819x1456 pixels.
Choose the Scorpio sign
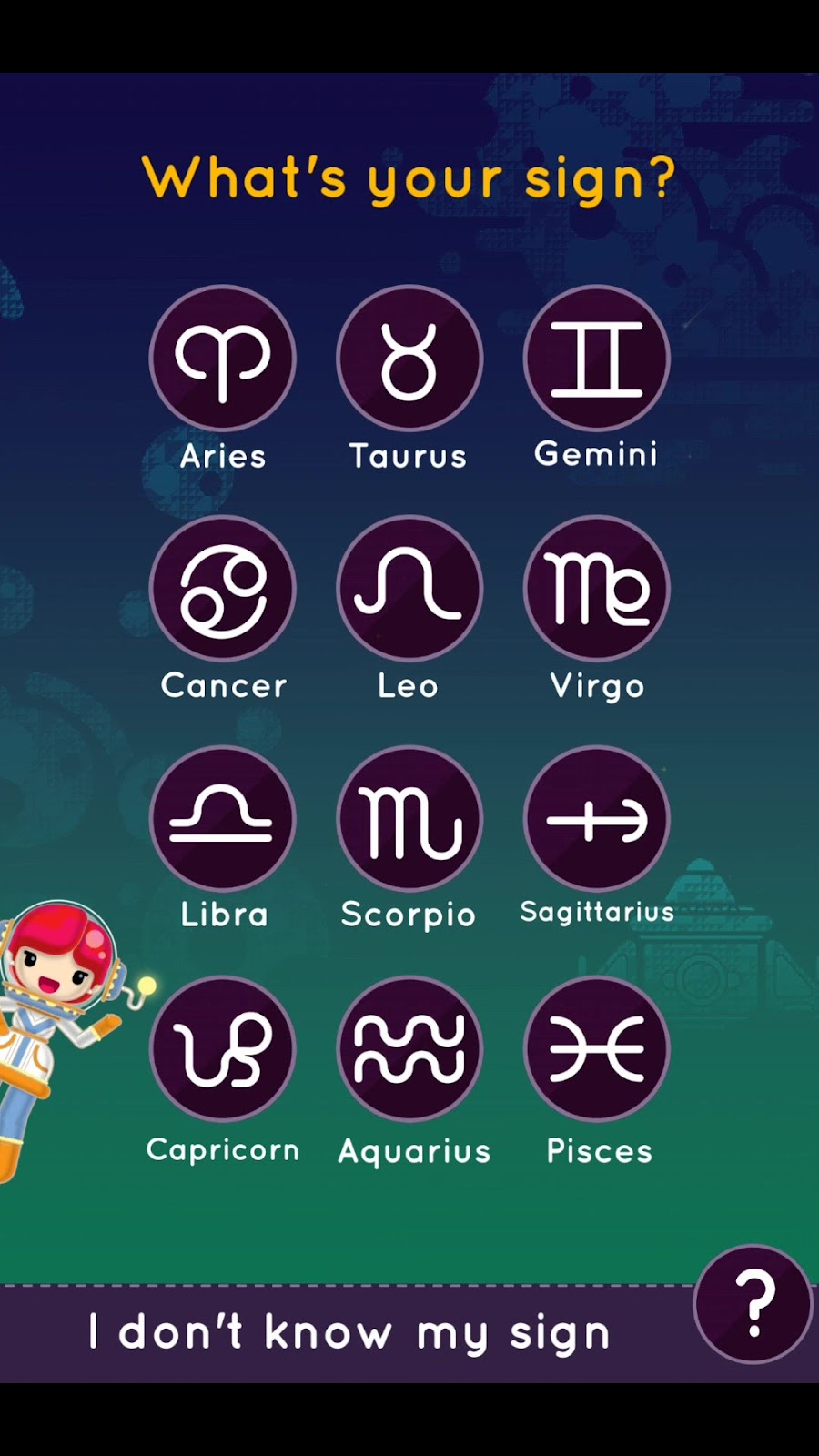(x=409, y=819)
